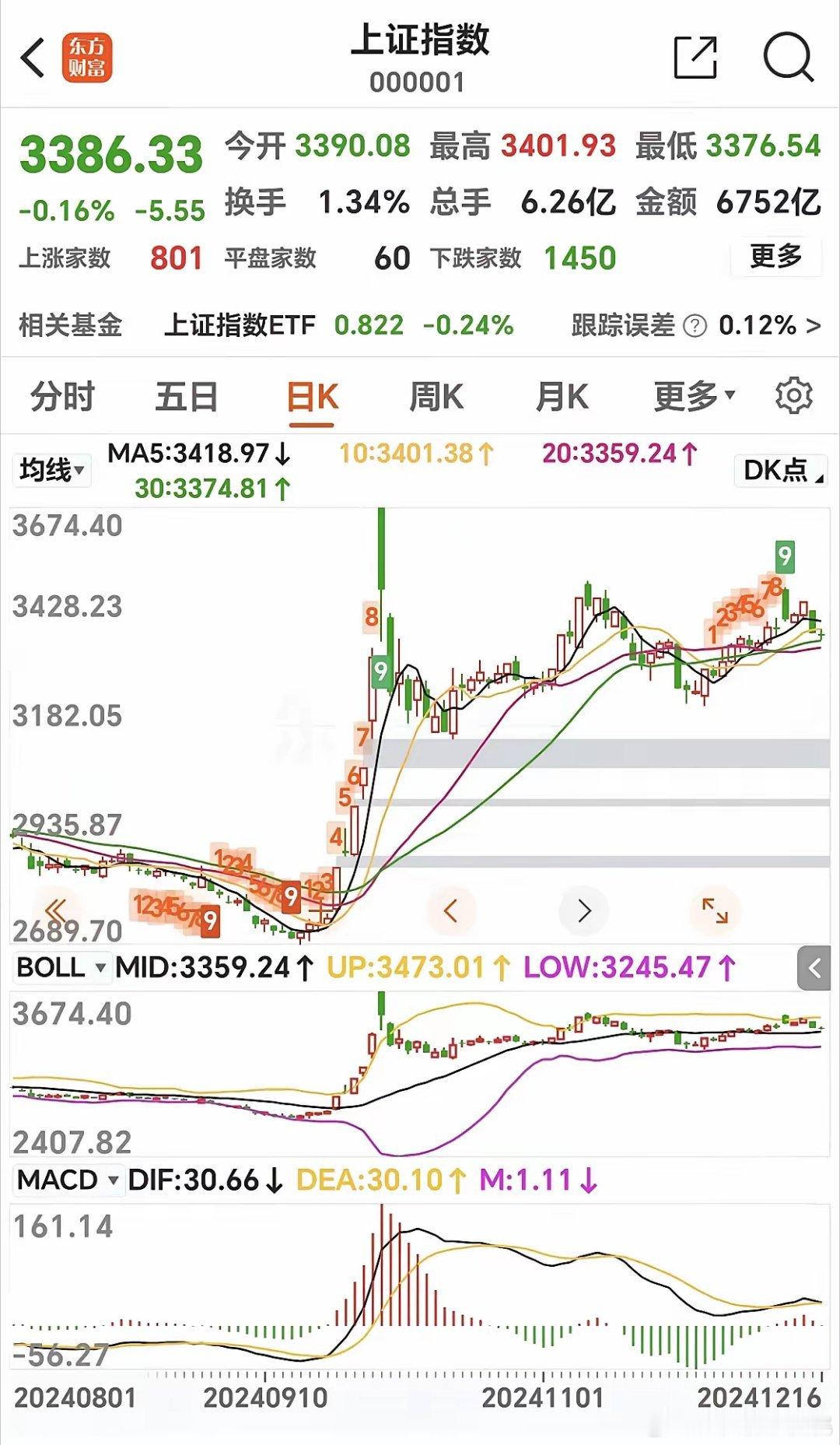Switch to the 五日 tab

(x=187, y=397)
